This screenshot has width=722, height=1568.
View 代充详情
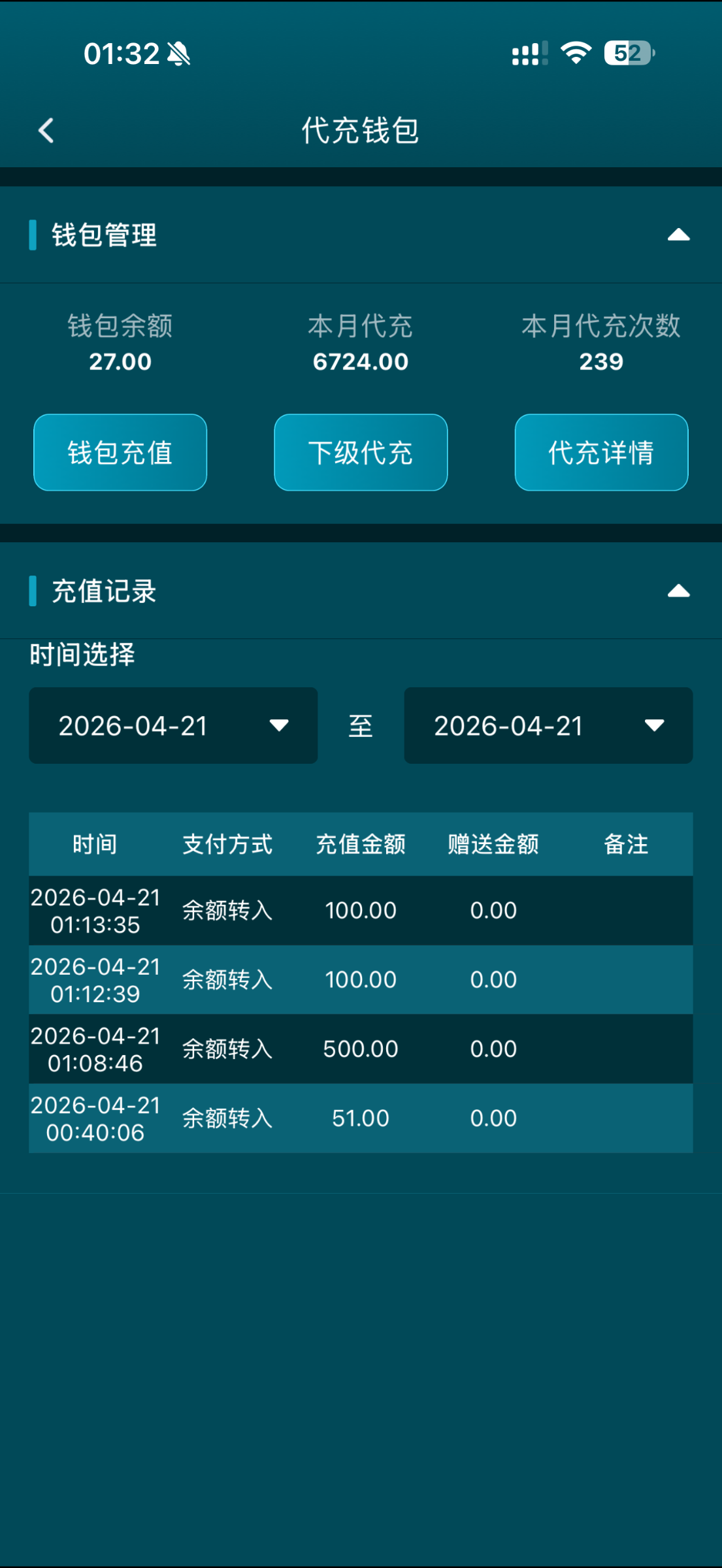pyautogui.click(x=601, y=452)
